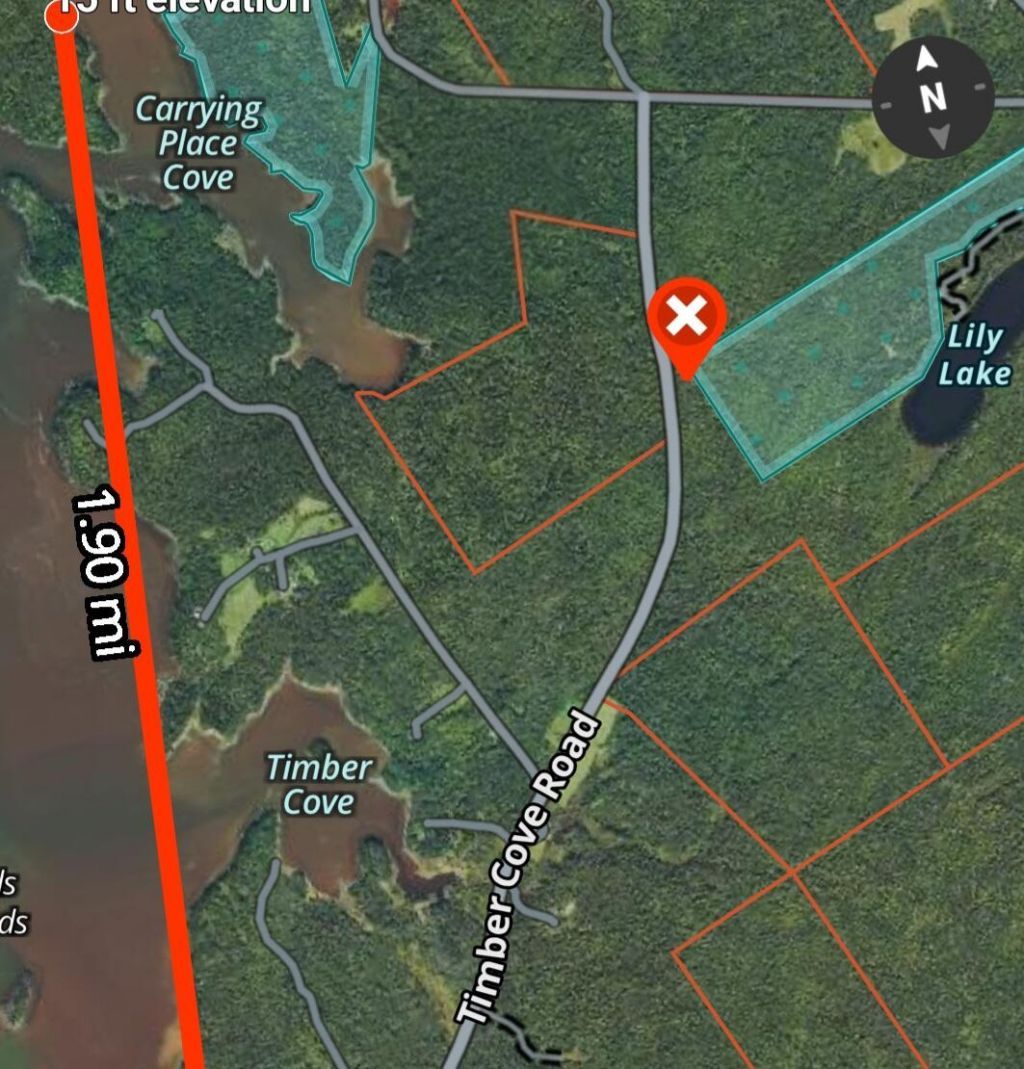Tap the compass to reorient north

tap(932, 97)
